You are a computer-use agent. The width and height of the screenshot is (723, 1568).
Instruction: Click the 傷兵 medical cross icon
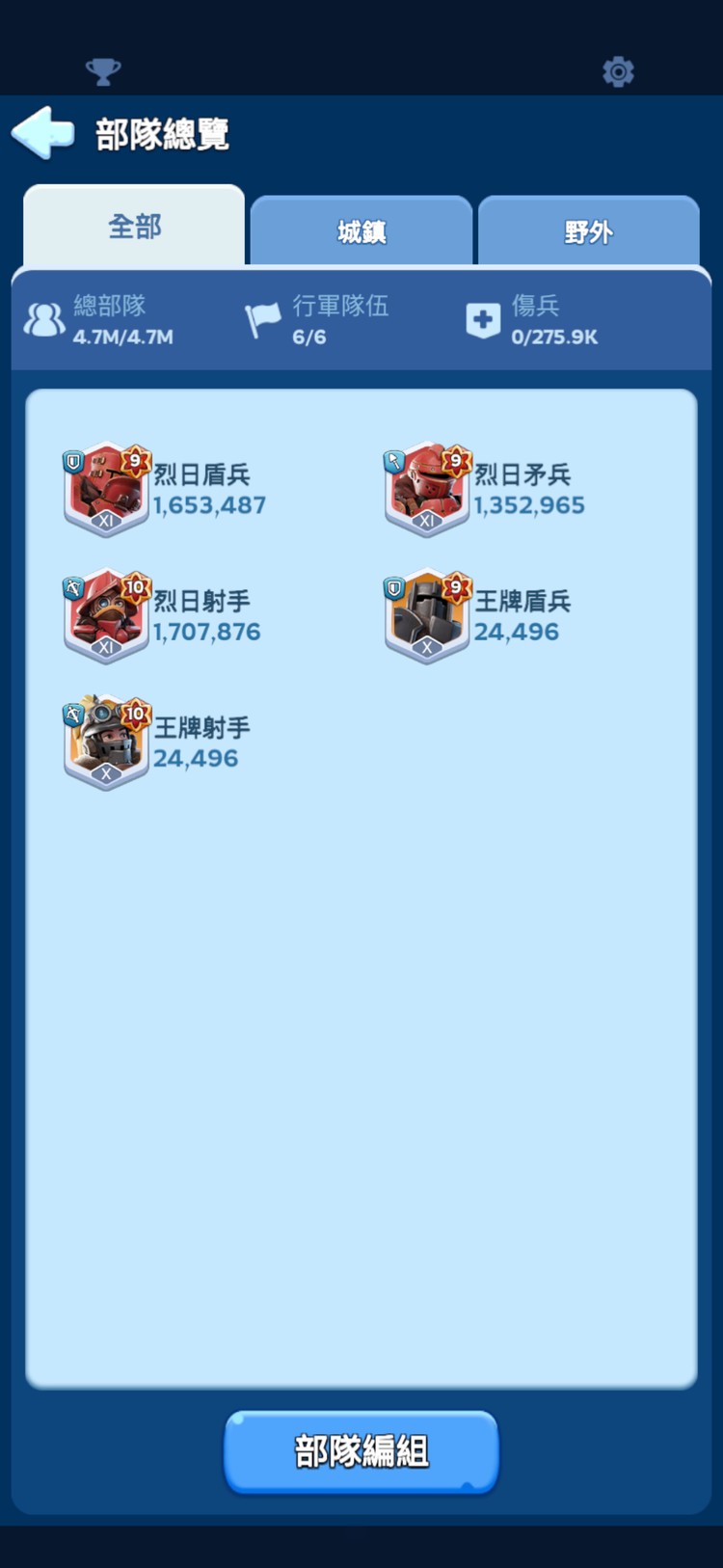[482, 316]
